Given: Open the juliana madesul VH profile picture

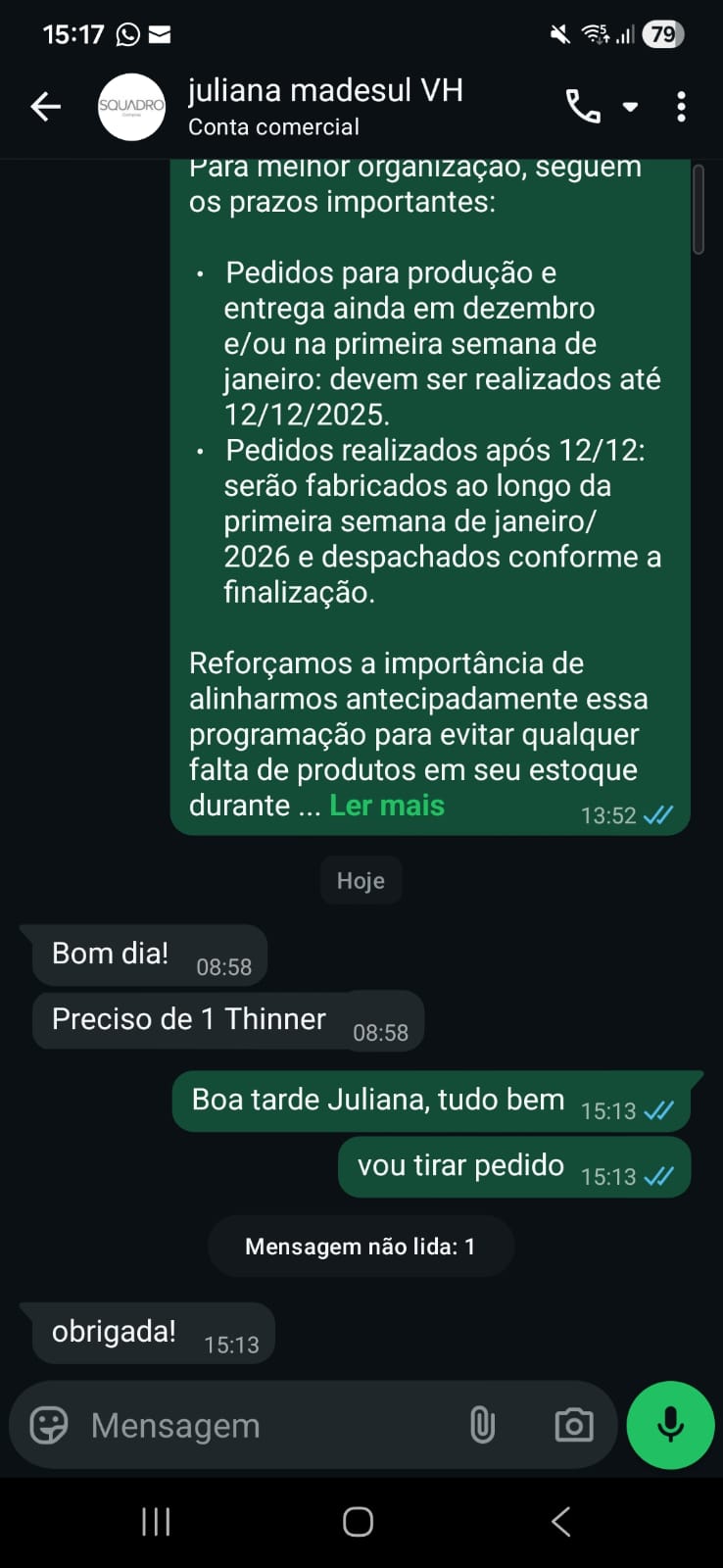Looking at the screenshot, I should click(x=131, y=107).
